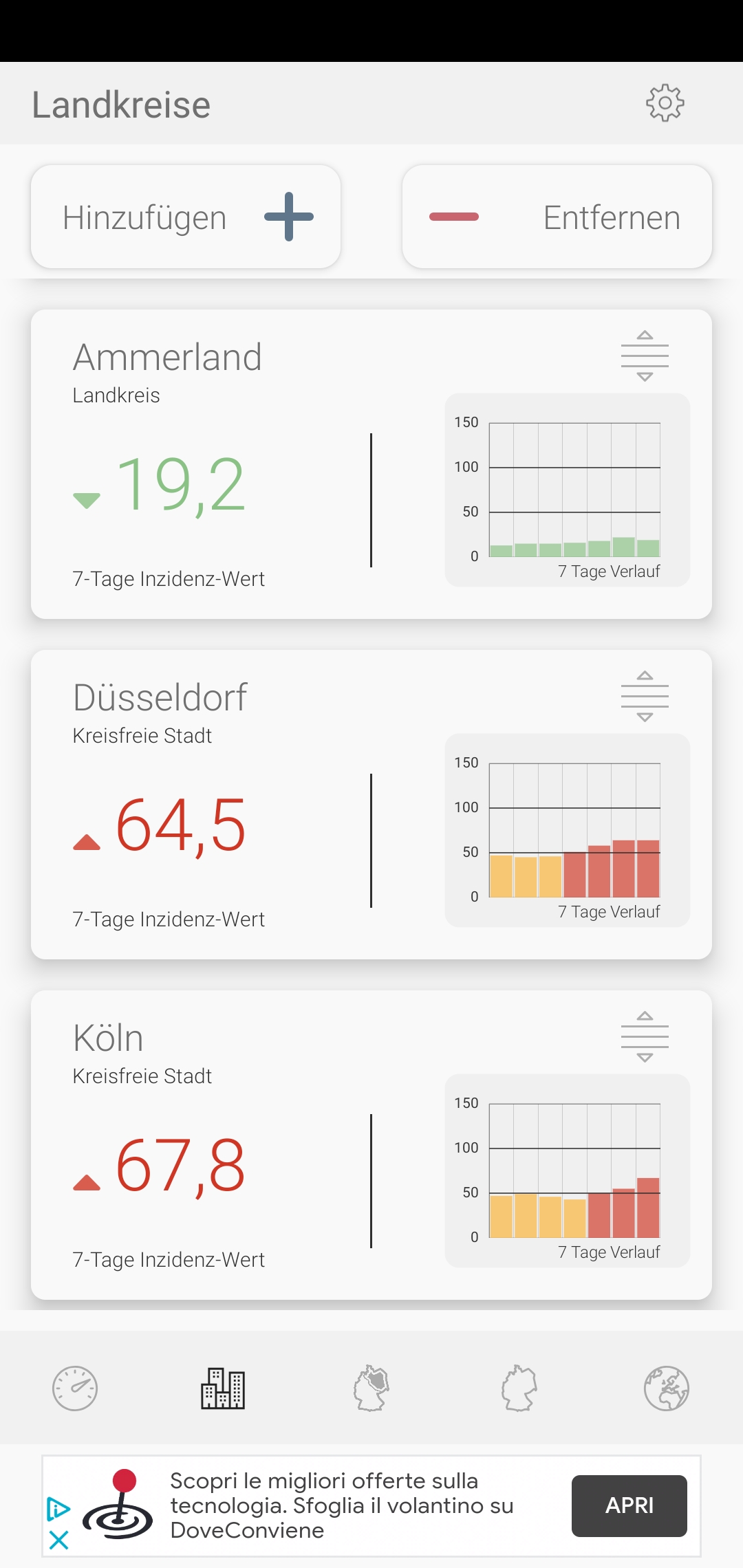Open the Landkreise city buildings tab icon
The height and width of the screenshot is (1568, 743).
(224, 1389)
